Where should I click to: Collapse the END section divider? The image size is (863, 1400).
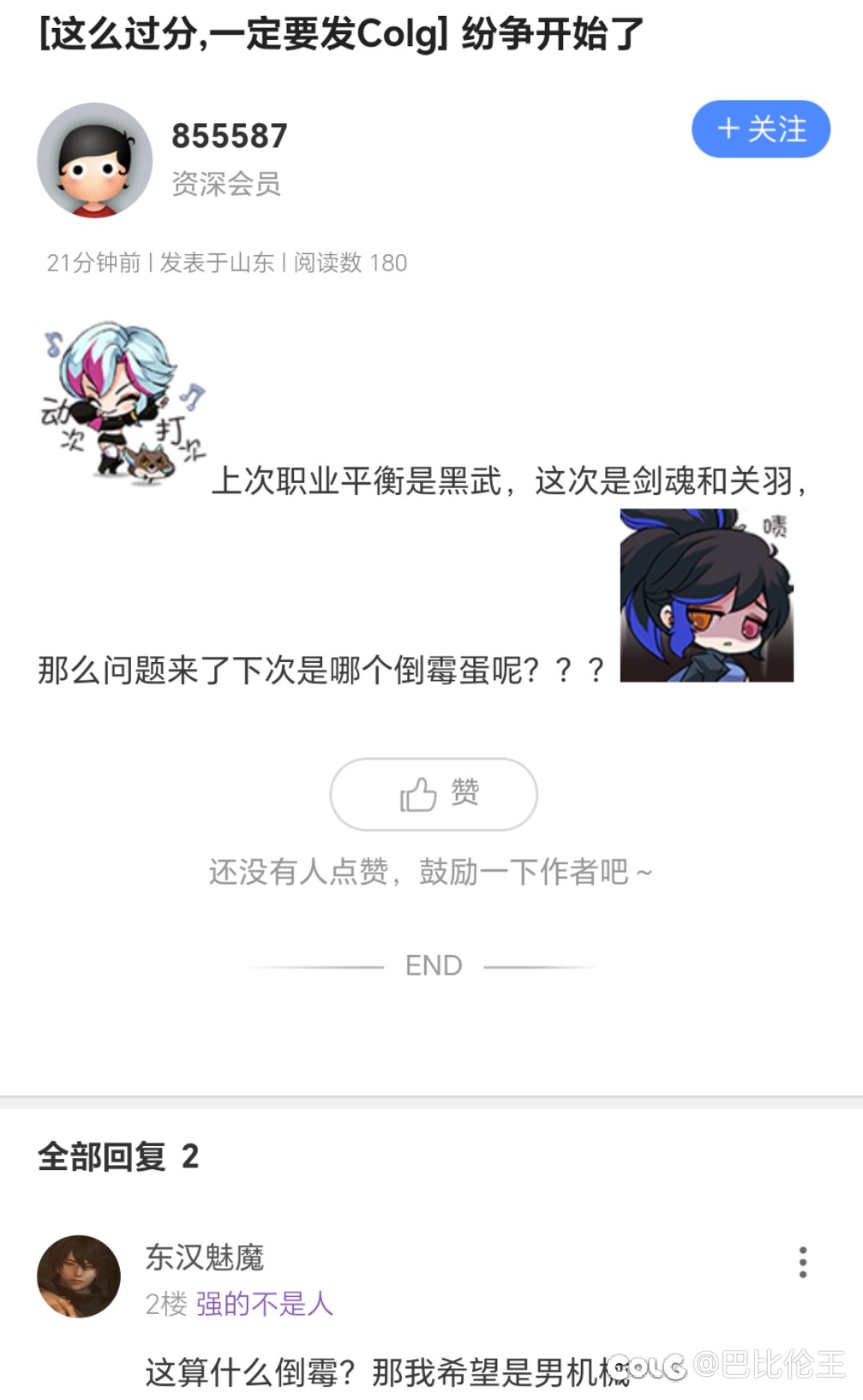pyautogui.click(x=431, y=966)
